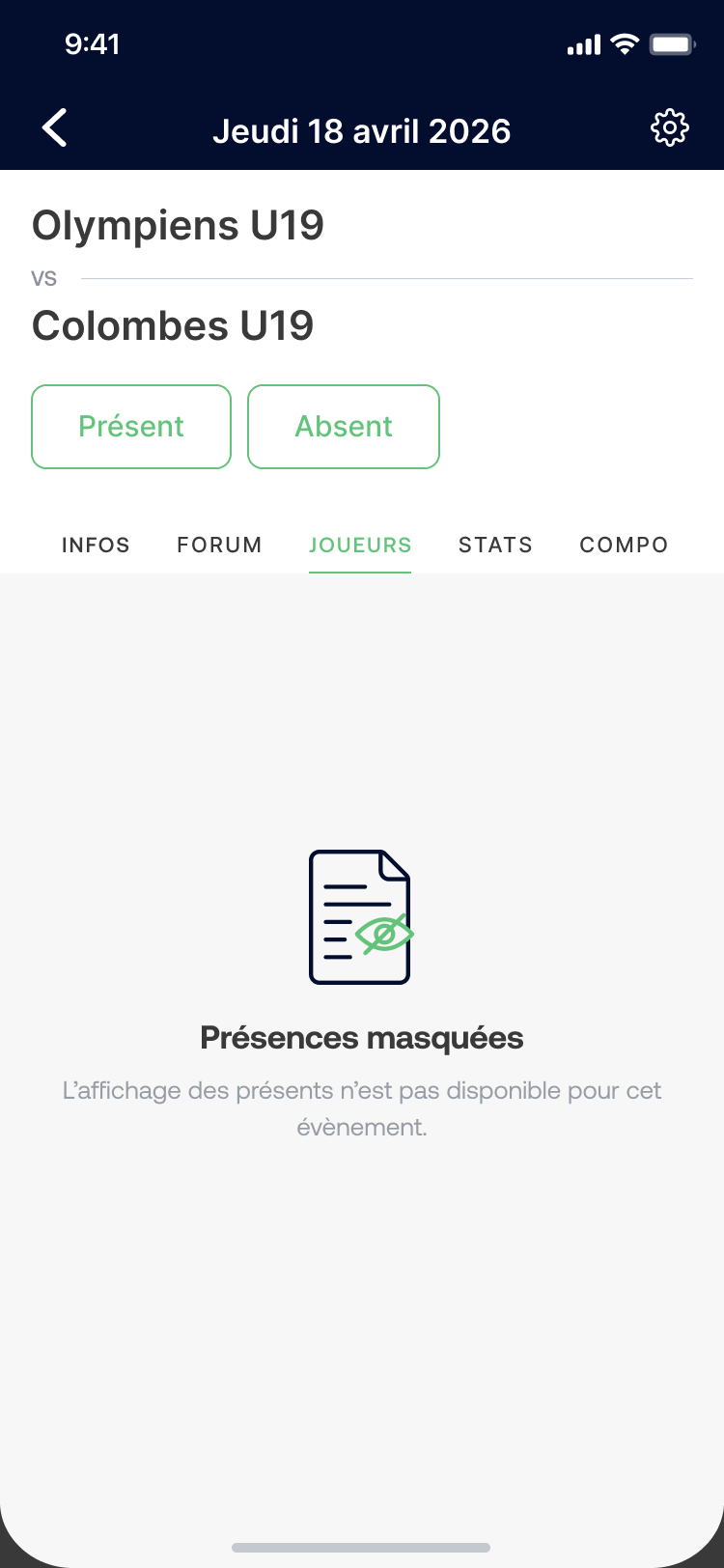Mark attendance as Absent
The height and width of the screenshot is (1568, 724).
click(344, 426)
